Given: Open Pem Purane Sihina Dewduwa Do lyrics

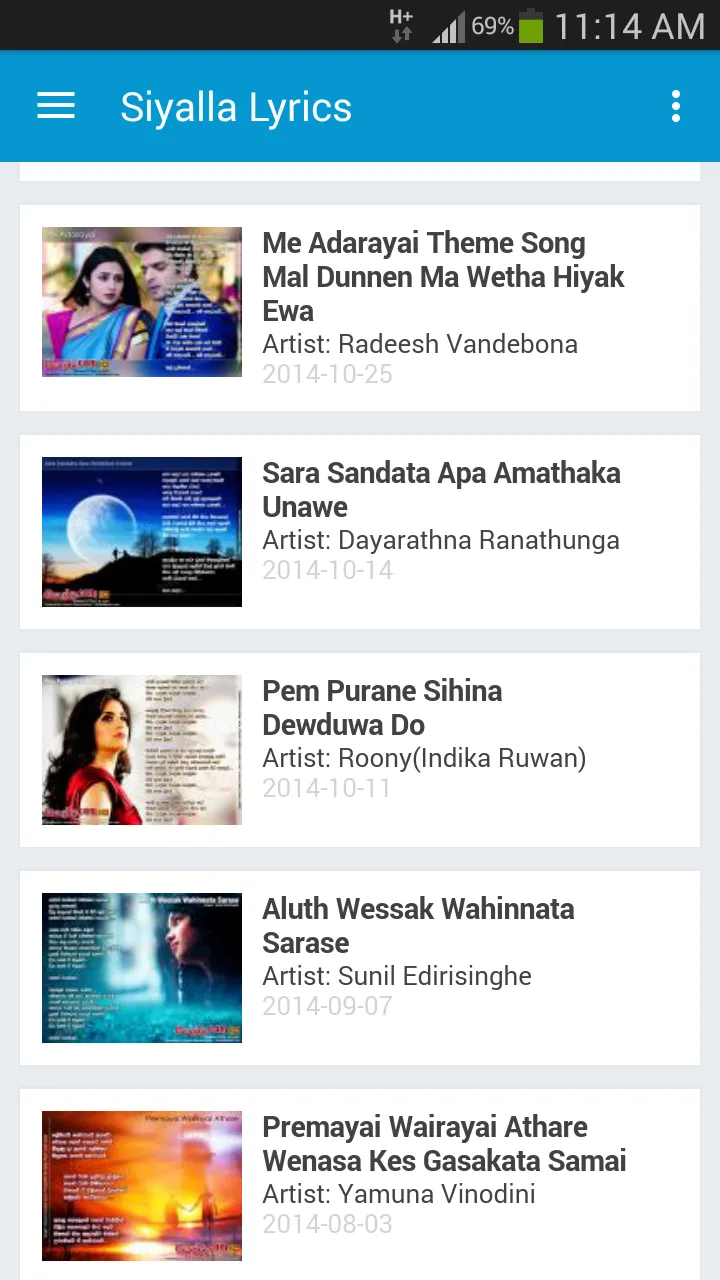Looking at the screenshot, I should pyautogui.click(x=360, y=750).
